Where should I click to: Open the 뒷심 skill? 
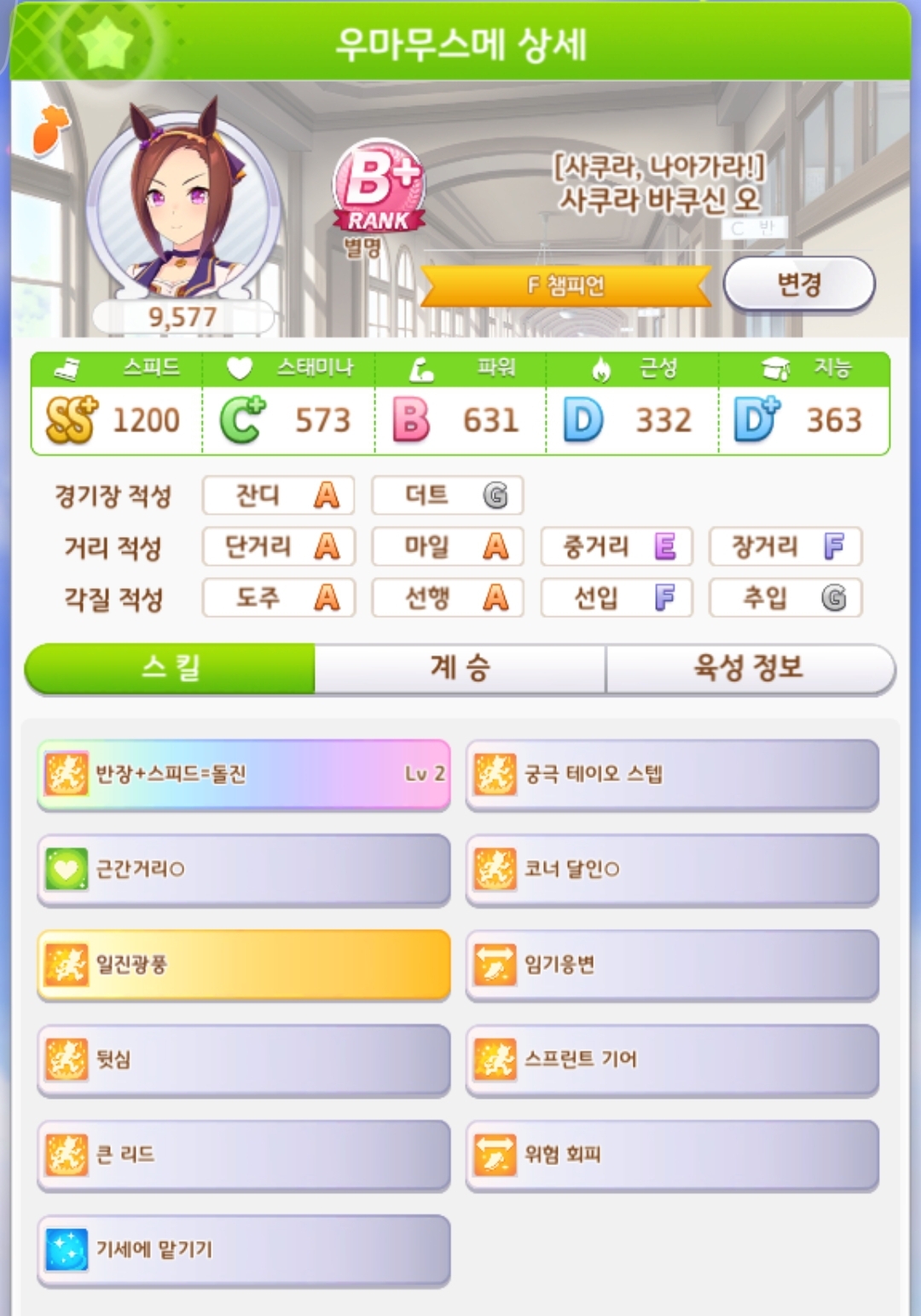click(244, 1059)
